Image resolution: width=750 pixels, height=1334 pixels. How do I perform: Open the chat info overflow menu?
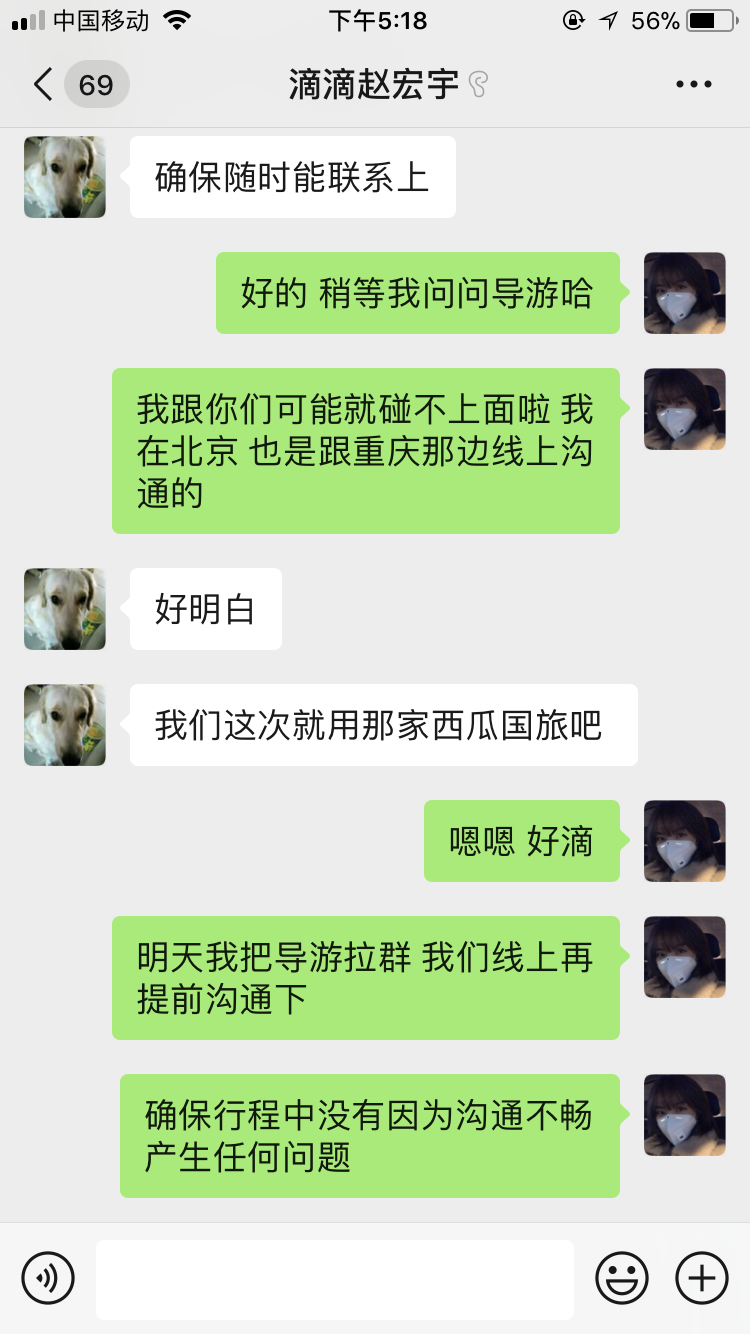click(x=693, y=85)
